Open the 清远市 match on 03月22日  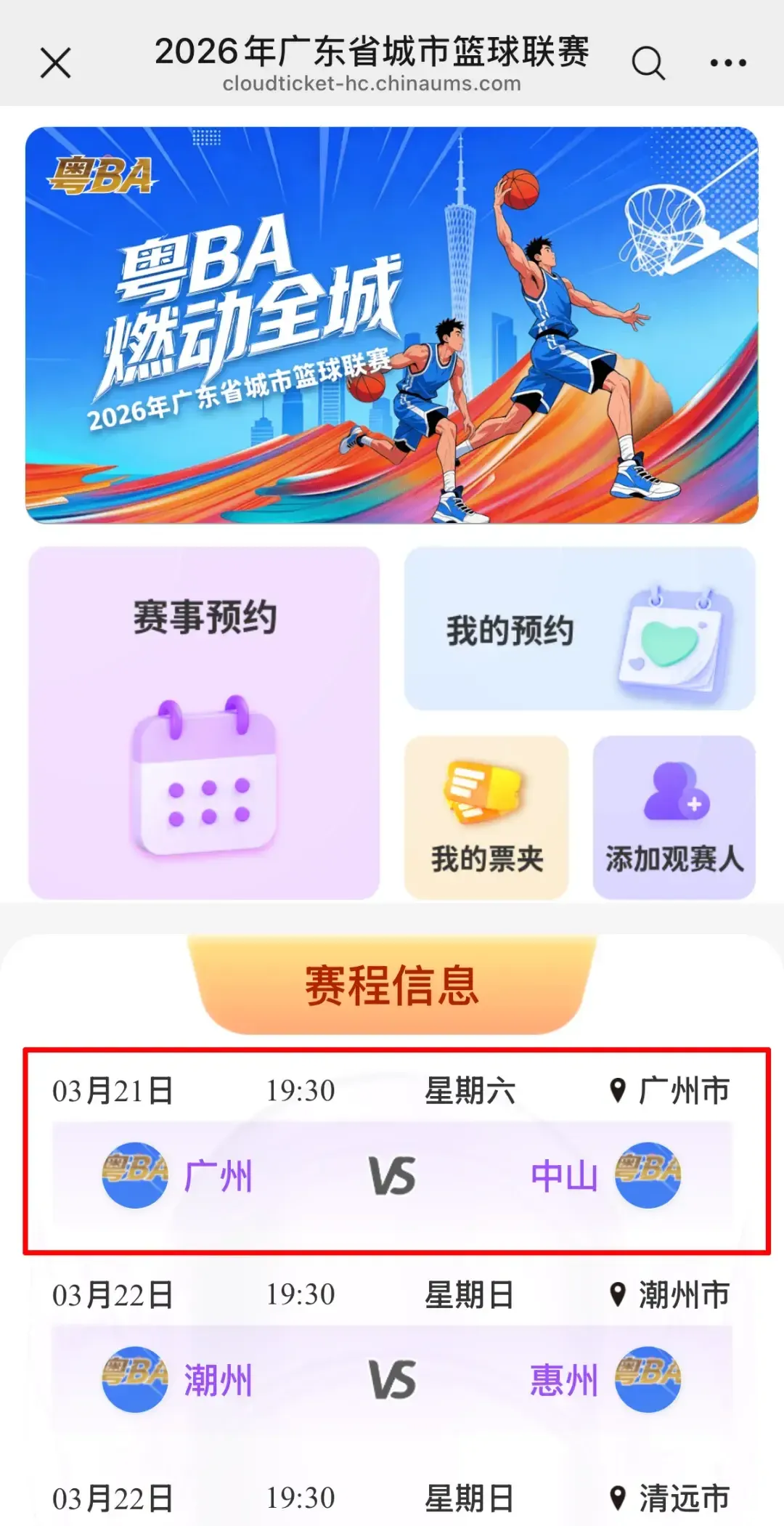tap(392, 1498)
